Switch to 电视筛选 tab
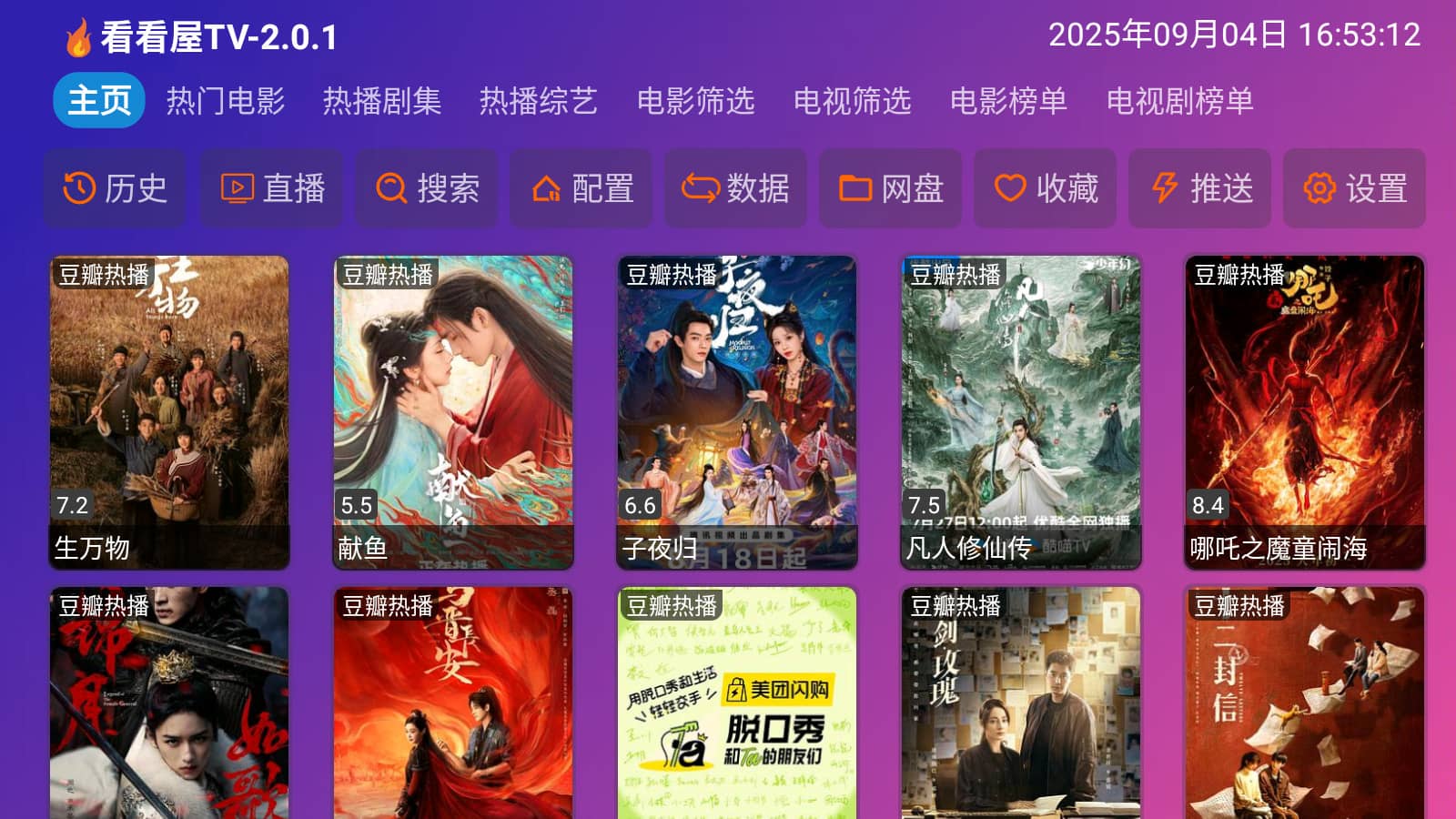This screenshot has width=1456, height=819. [x=852, y=101]
